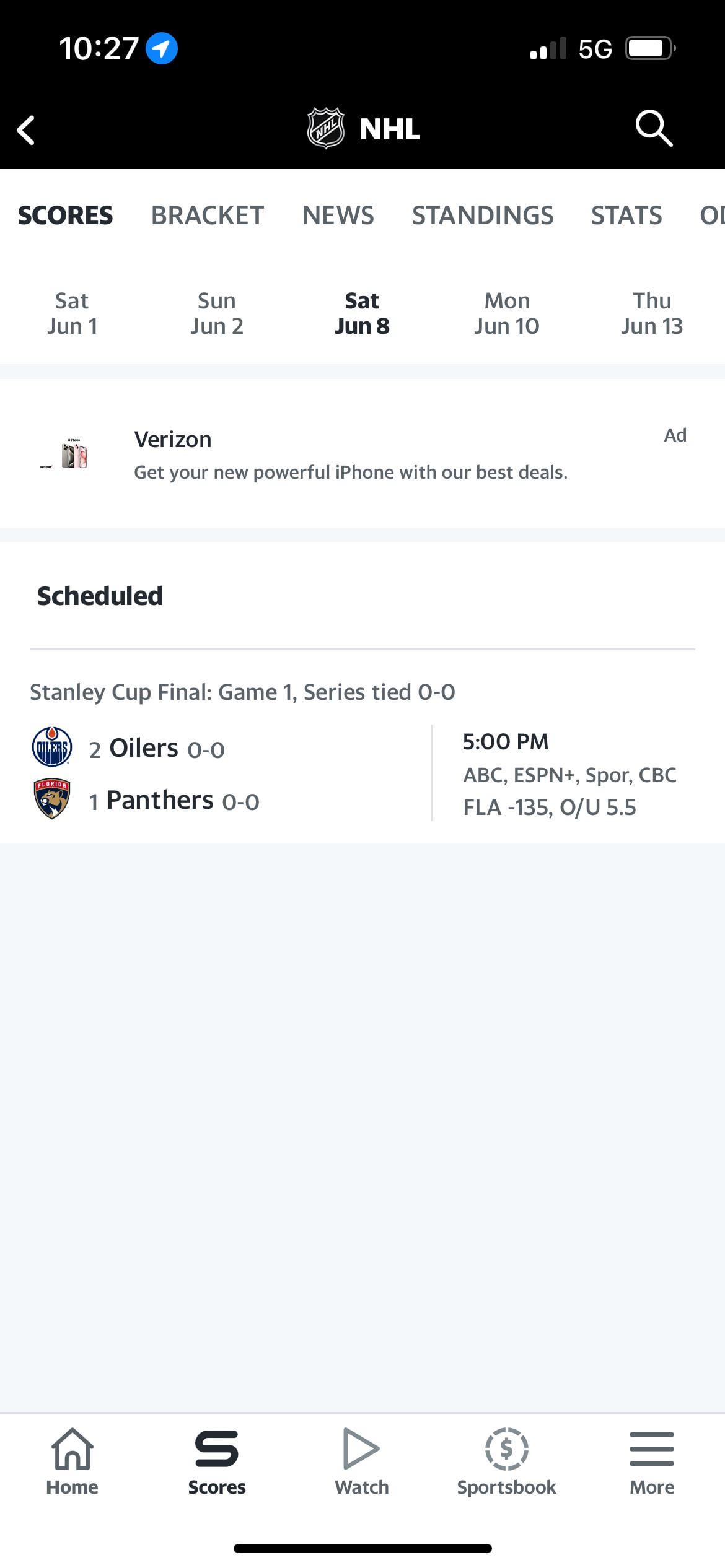Open the search magnifier icon
The height and width of the screenshot is (1568, 725).
click(654, 129)
